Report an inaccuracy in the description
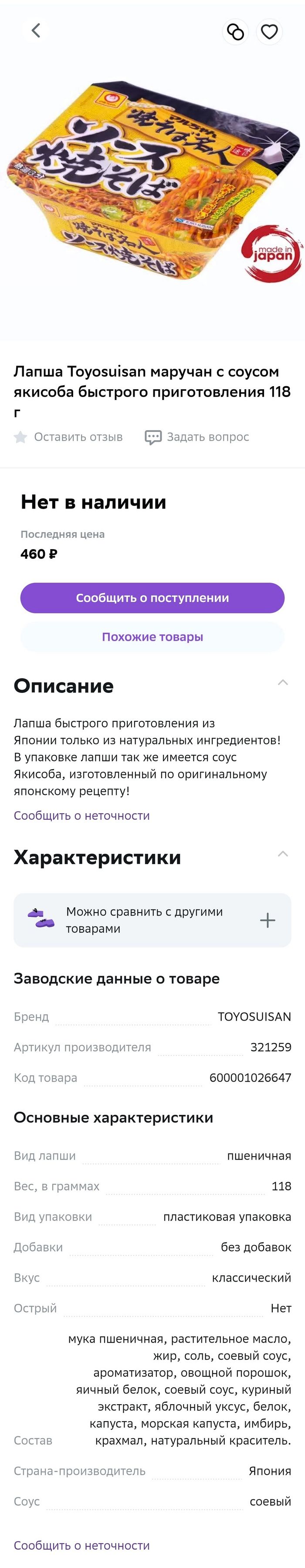The image size is (305, 1568). 81,816
